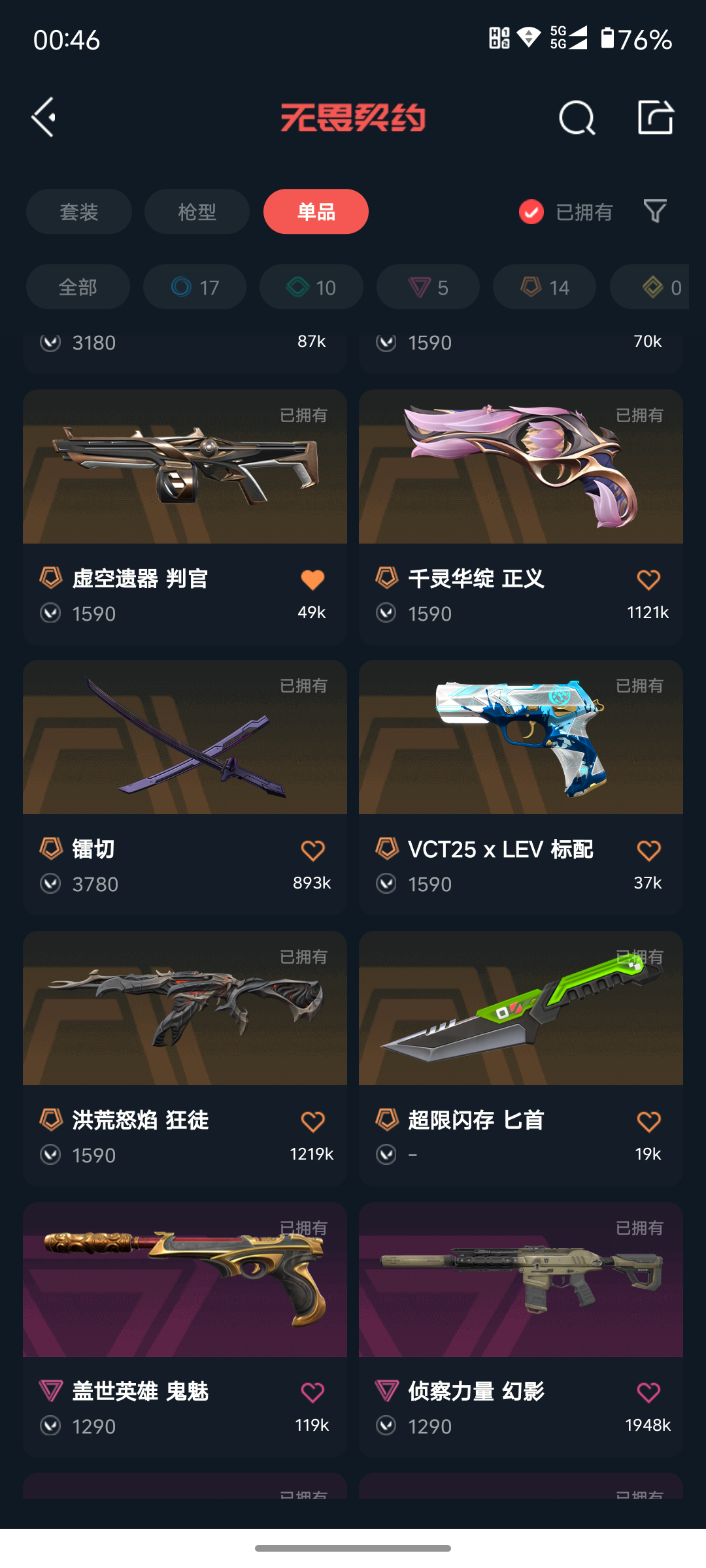The image size is (706, 1568).
Task: Open the 镭切 skin card
Action: click(x=185, y=738)
